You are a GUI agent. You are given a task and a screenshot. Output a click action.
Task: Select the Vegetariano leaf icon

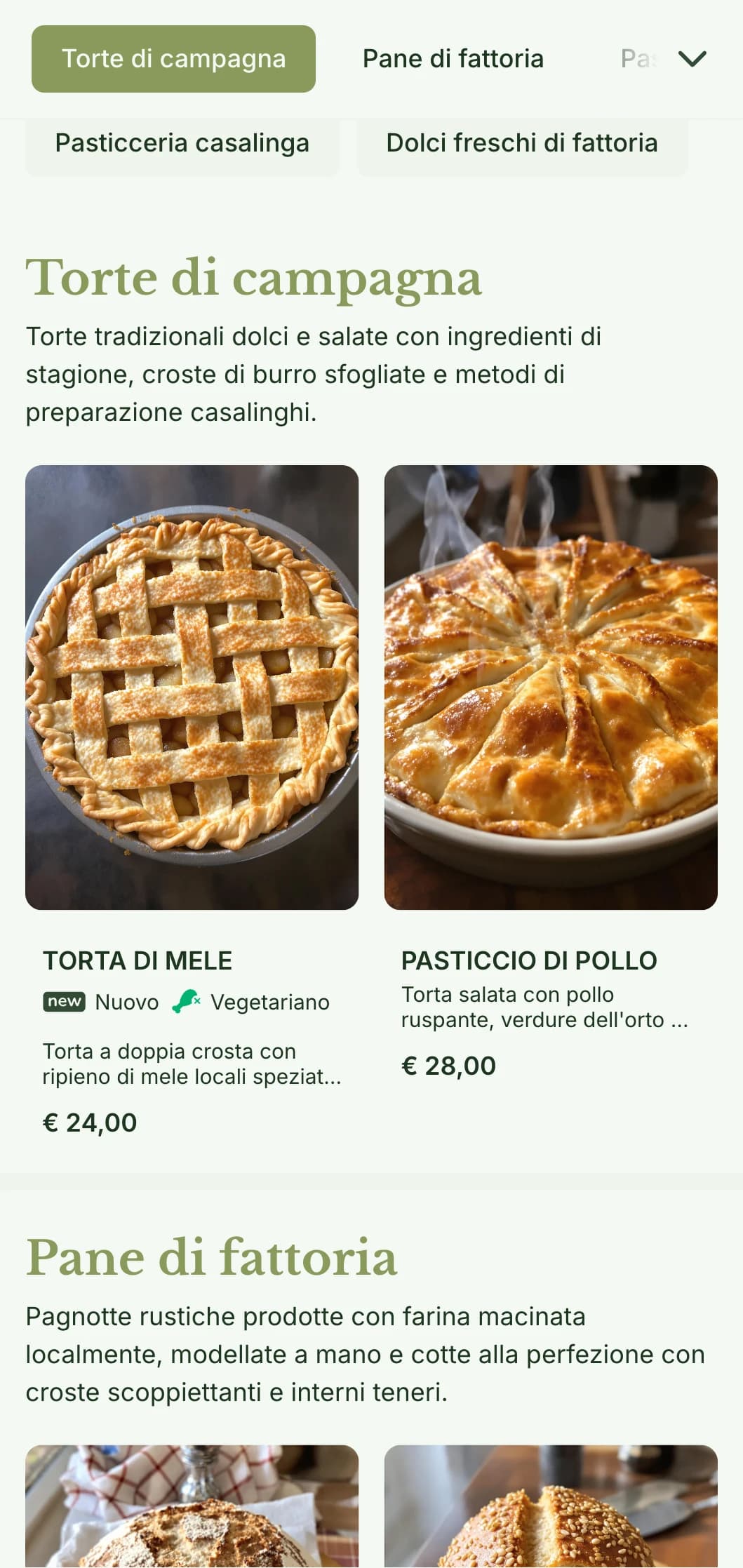[188, 1002]
